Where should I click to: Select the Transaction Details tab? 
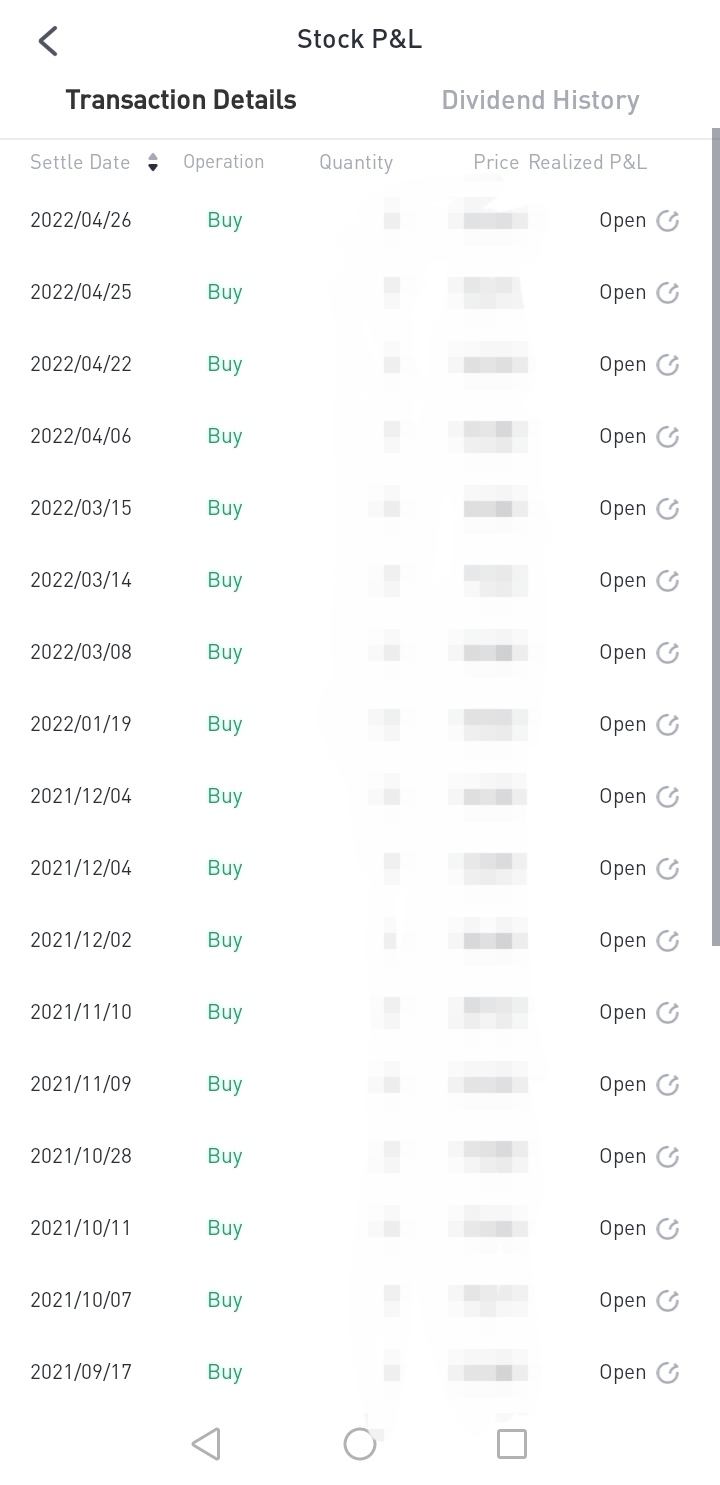pyautogui.click(x=181, y=100)
